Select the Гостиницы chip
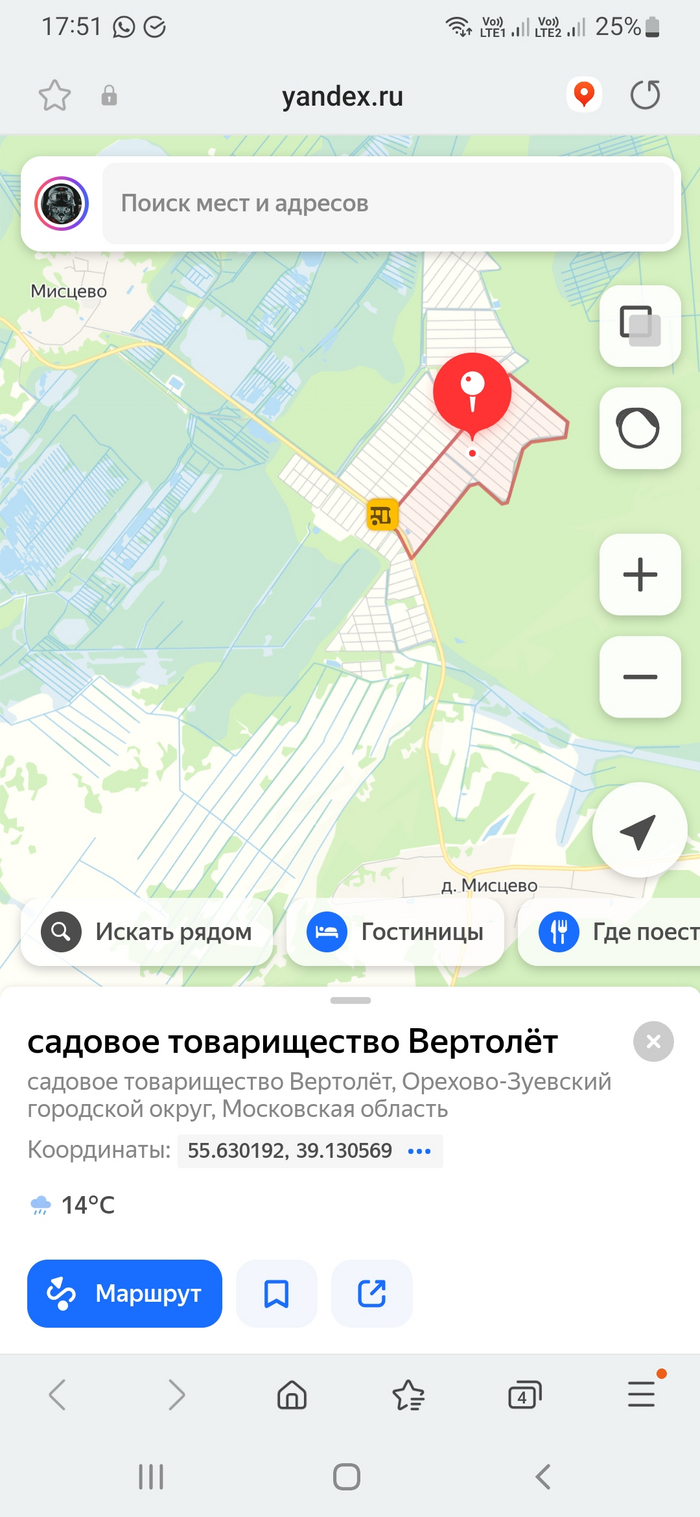 coord(395,932)
